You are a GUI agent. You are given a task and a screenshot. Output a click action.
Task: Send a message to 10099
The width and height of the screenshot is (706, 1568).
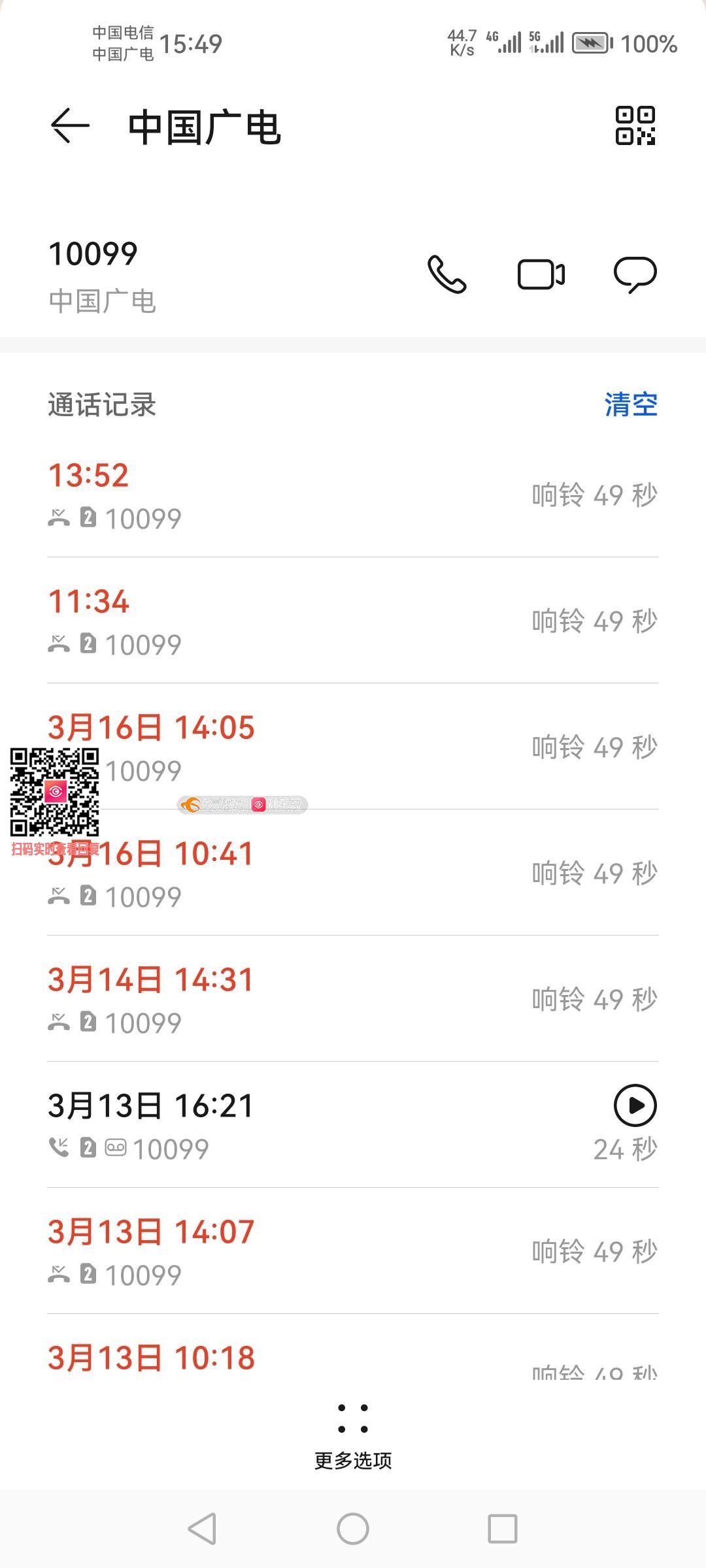pyautogui.click(x=635, y=274)
